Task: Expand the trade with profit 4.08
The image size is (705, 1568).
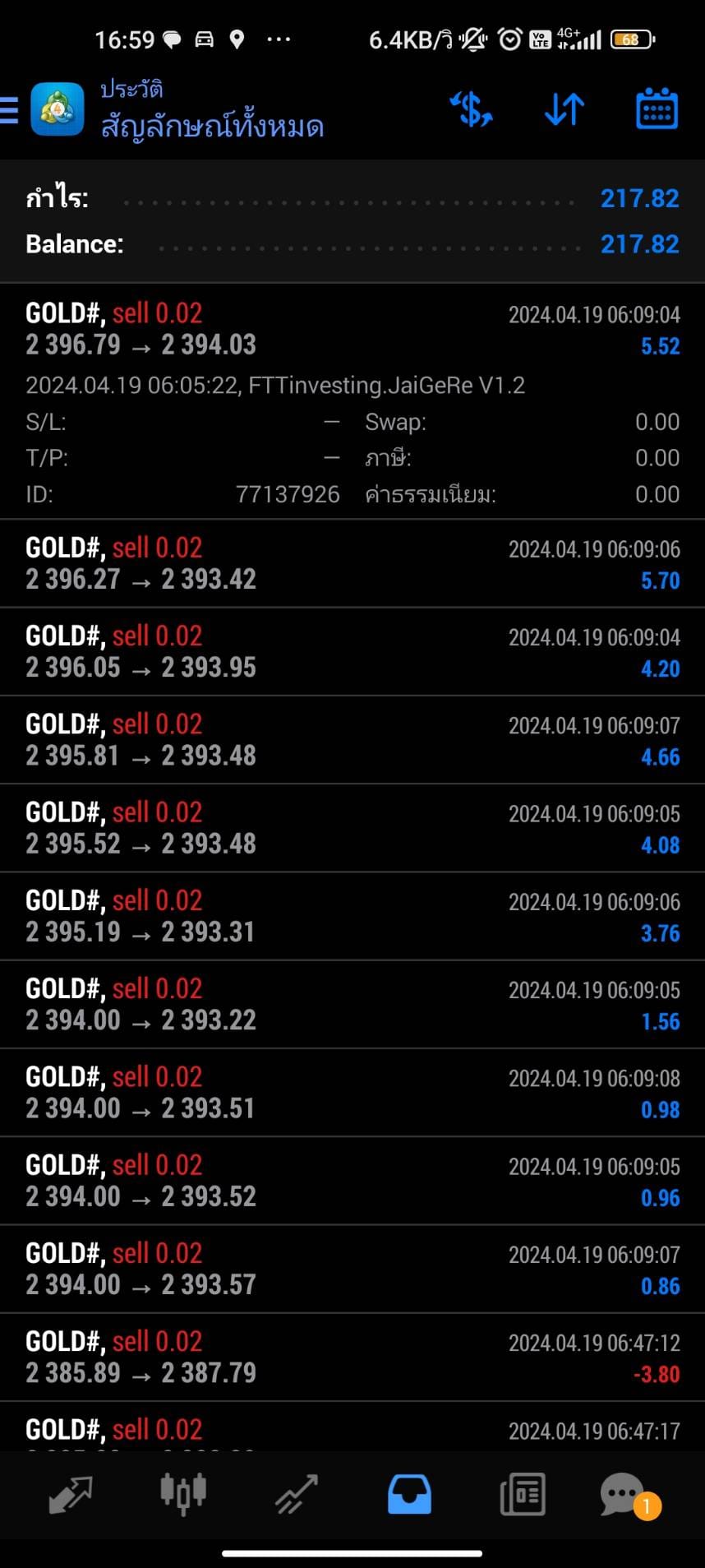Action: click(x=352, y=827)
